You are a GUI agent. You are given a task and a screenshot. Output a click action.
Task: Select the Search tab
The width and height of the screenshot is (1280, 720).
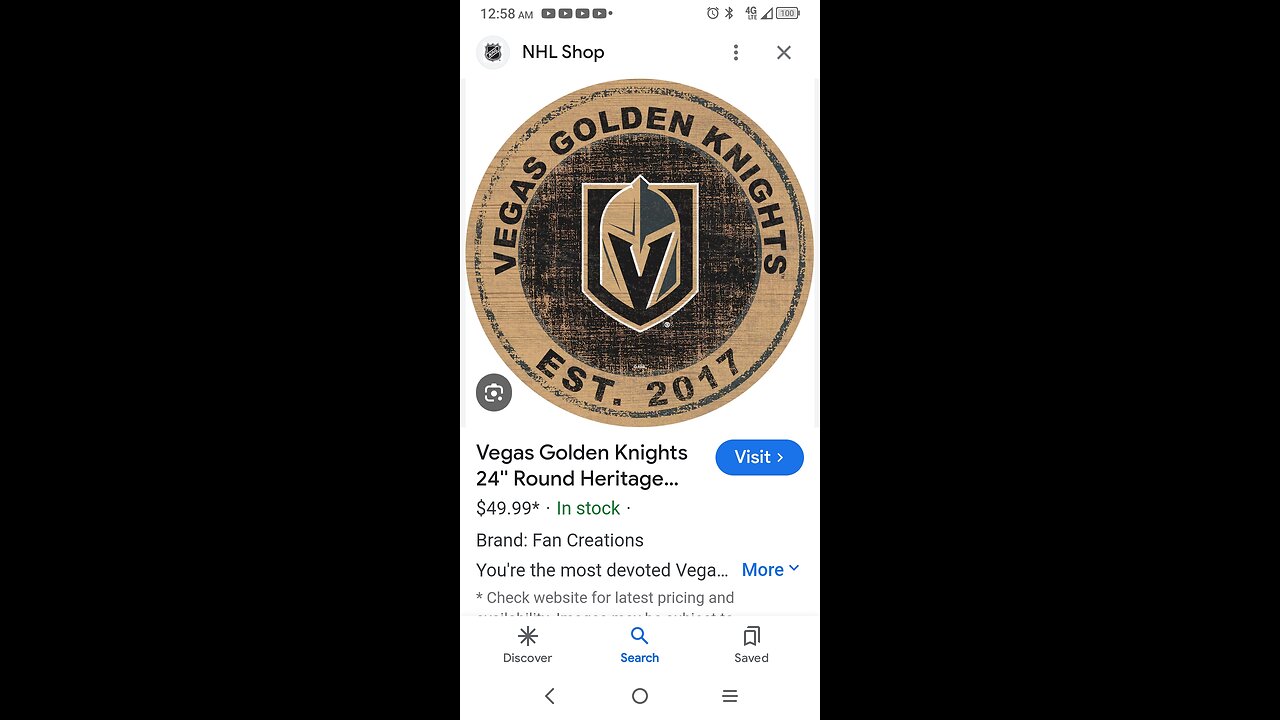640,645
